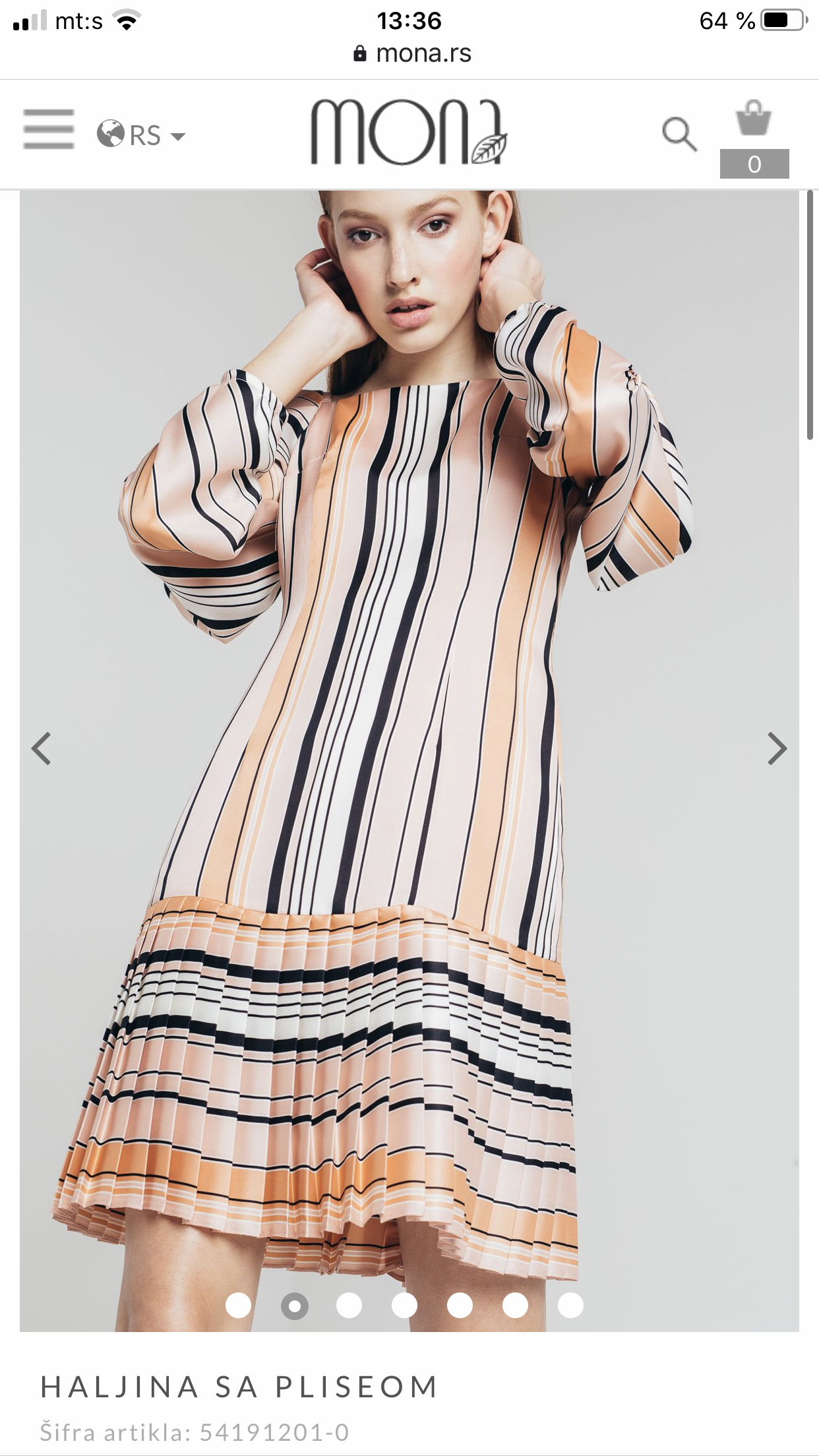Screen dimensions: 819x1456
Task: Jump to the first photo dot
Action: tap(238, 1305)
